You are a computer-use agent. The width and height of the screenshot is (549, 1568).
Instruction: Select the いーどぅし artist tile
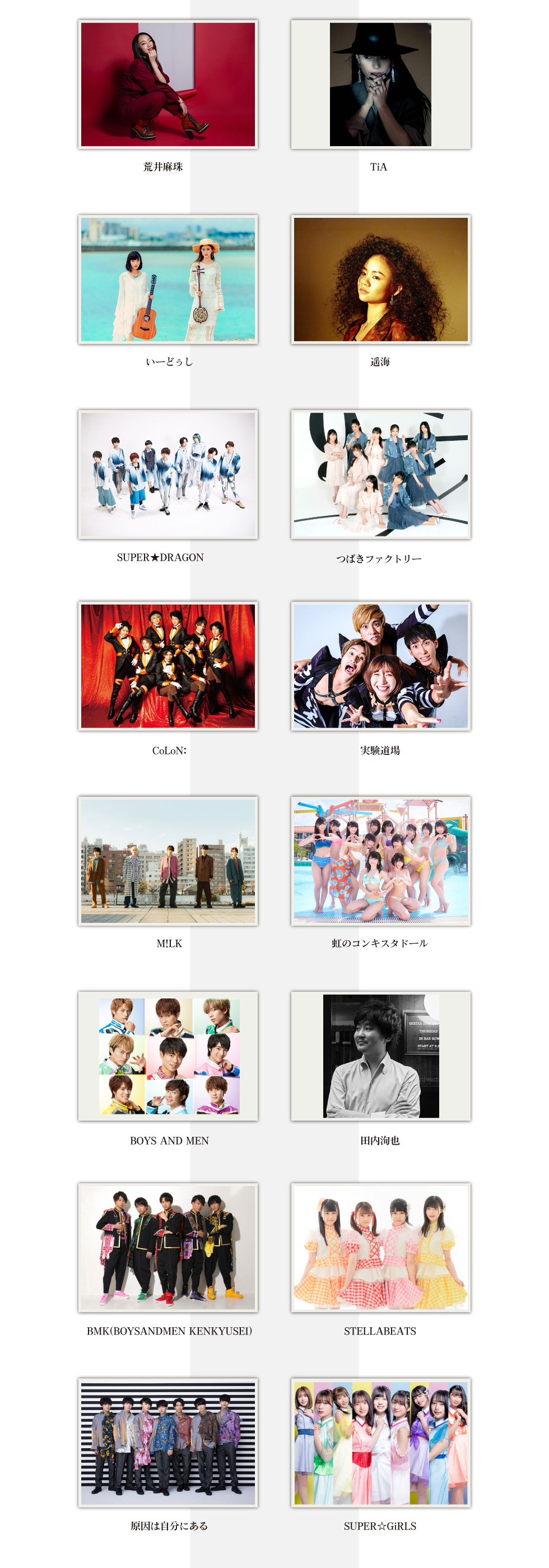point(168,279)
